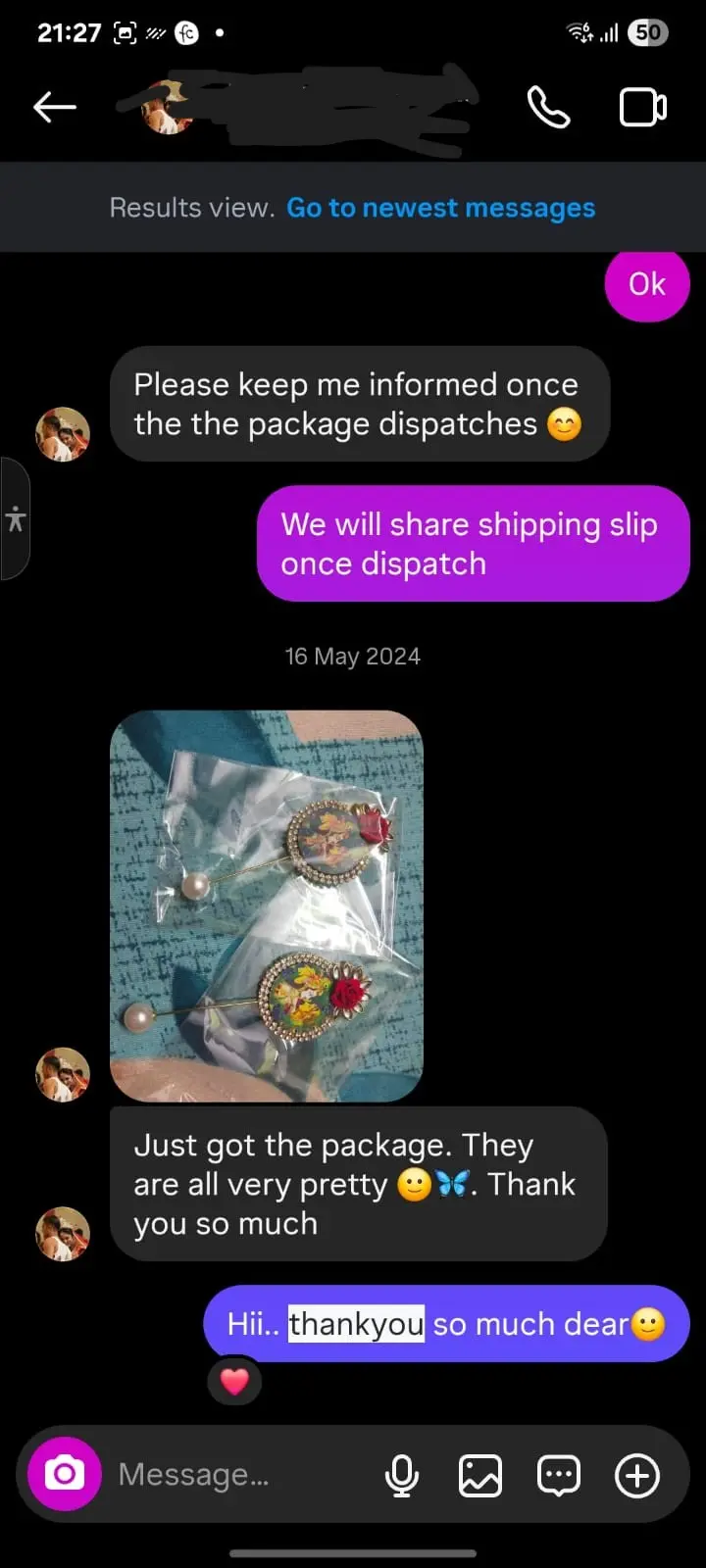Open the sticker and GIF picker
This screenshot has height=1568, width=706.
coord(559,1475)
